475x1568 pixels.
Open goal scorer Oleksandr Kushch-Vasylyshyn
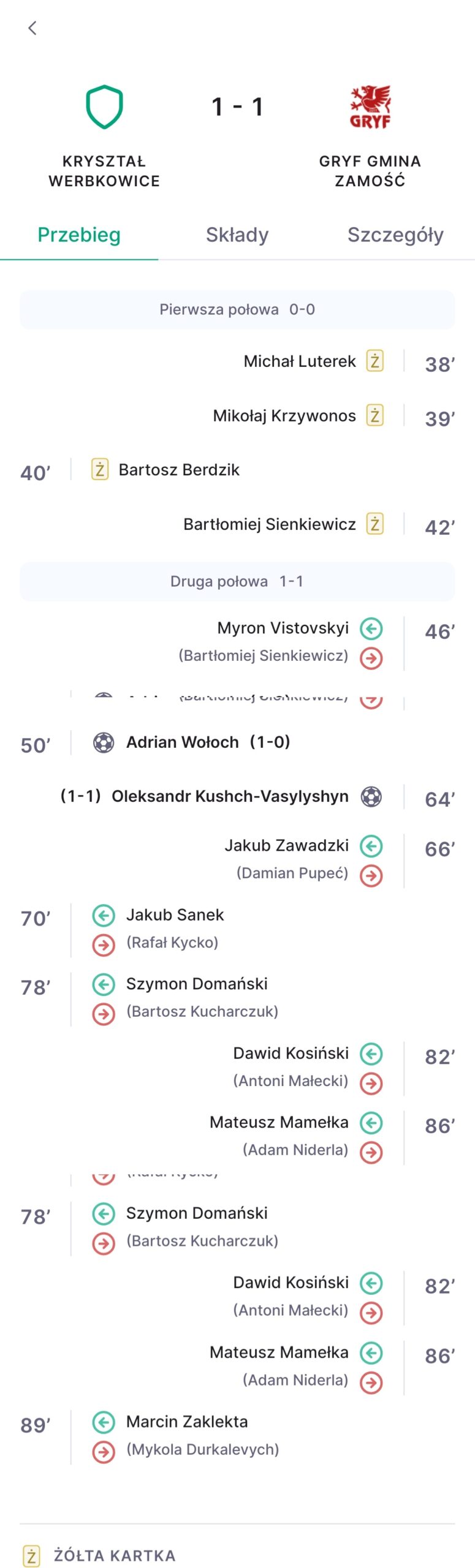click(230, 796)
